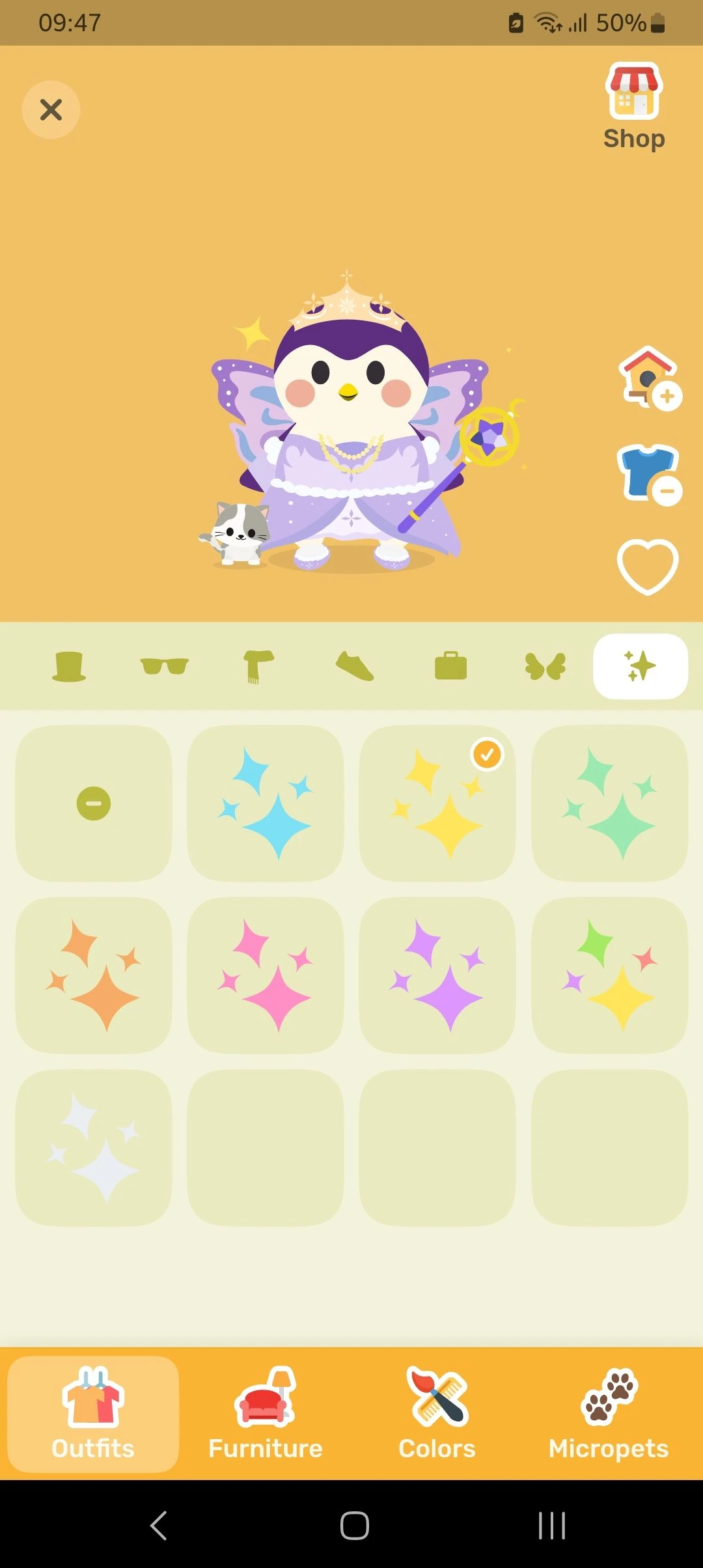Close the outfit editor
Image resolution: width=703 pixels, height=1568 pixels.
[51, 109]
